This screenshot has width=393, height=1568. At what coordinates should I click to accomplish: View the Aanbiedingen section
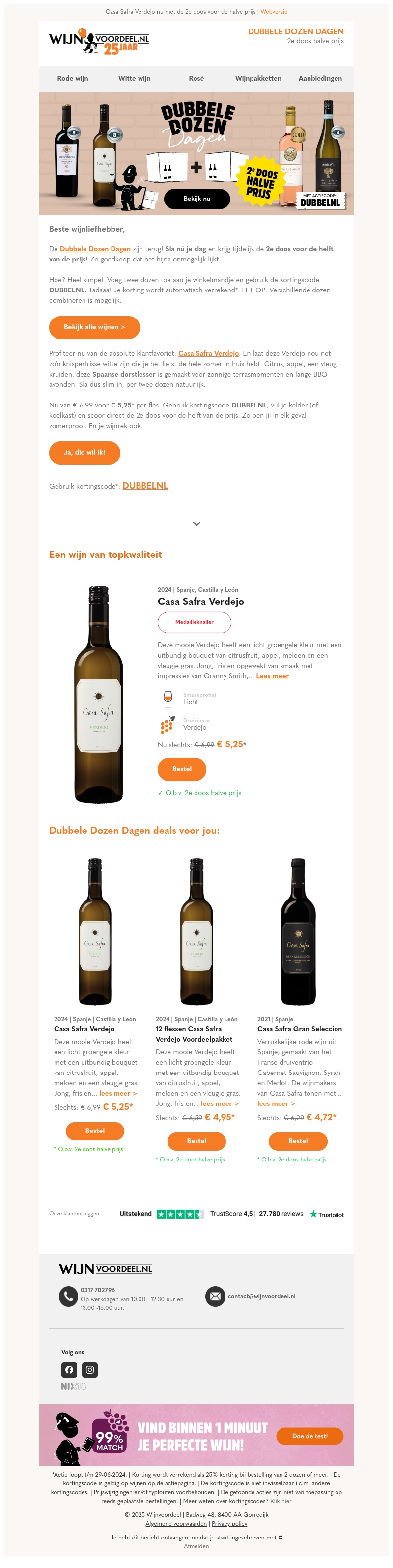point(319,79)
